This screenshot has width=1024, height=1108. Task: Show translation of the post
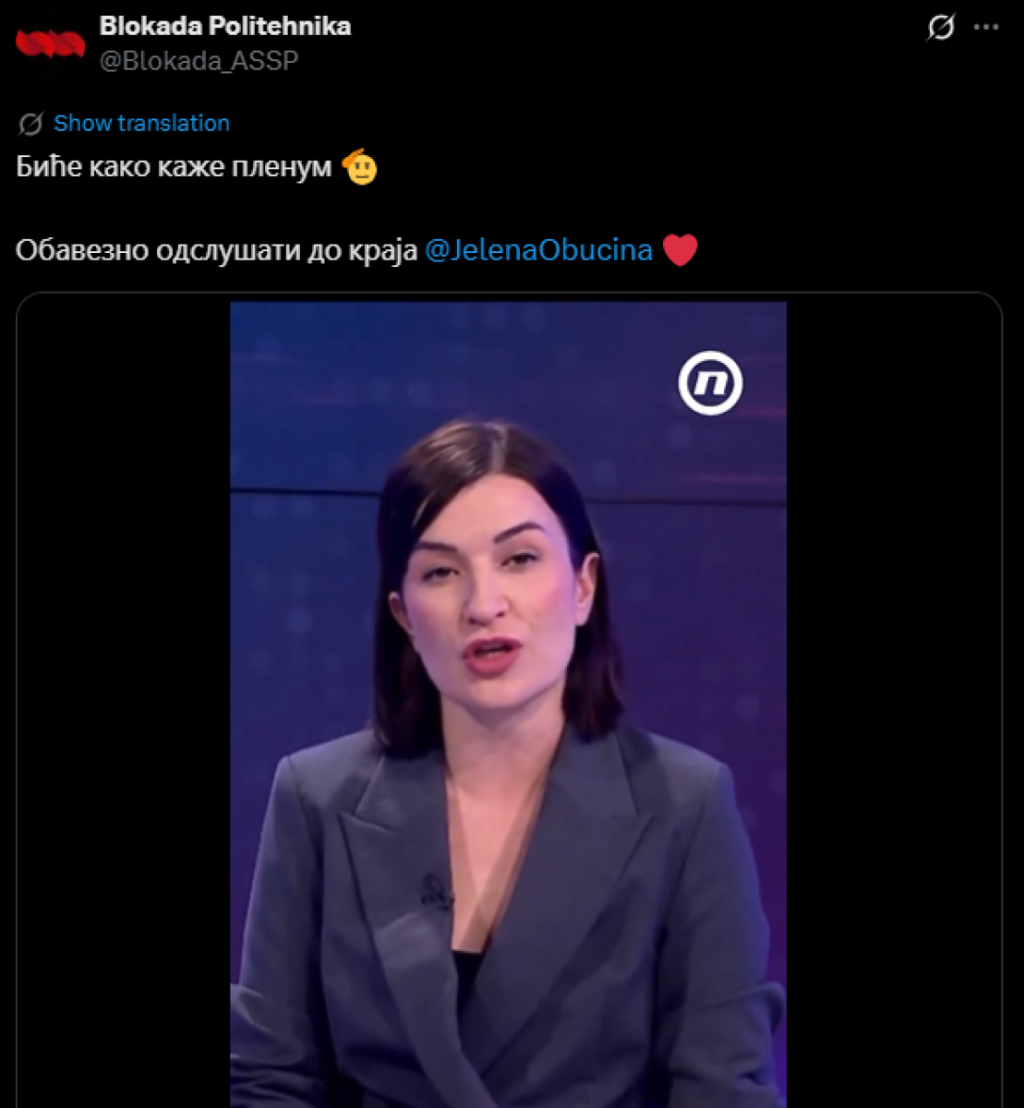point(141,123)
